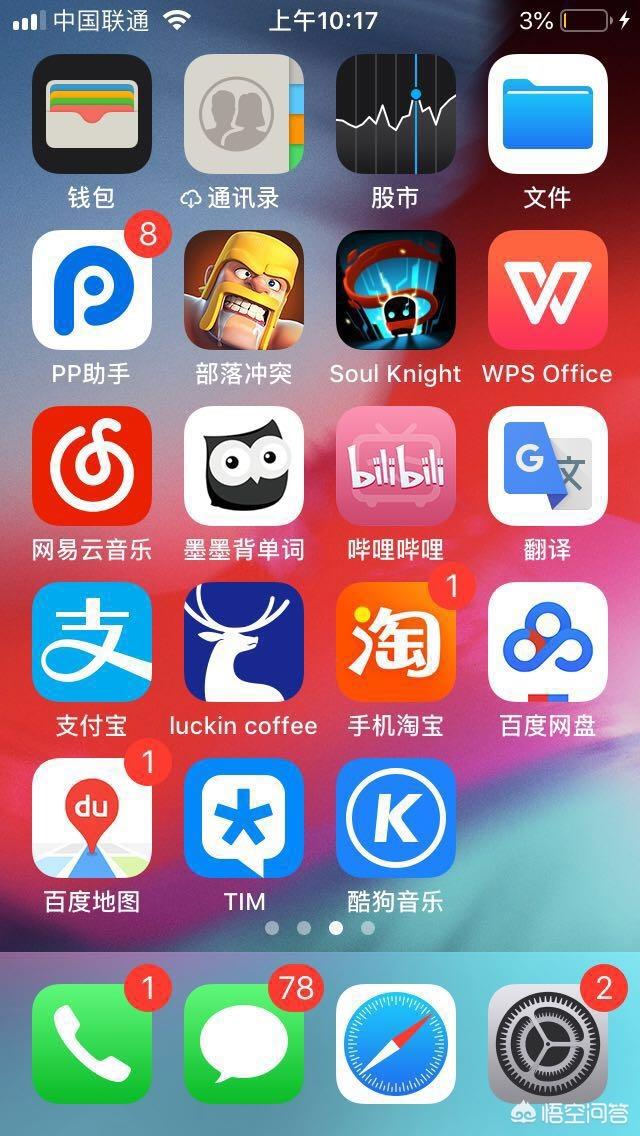The height and width of the screenshot is (1136, 640).
Task: Start the 部落冲突 game
Action: point(244,290)
